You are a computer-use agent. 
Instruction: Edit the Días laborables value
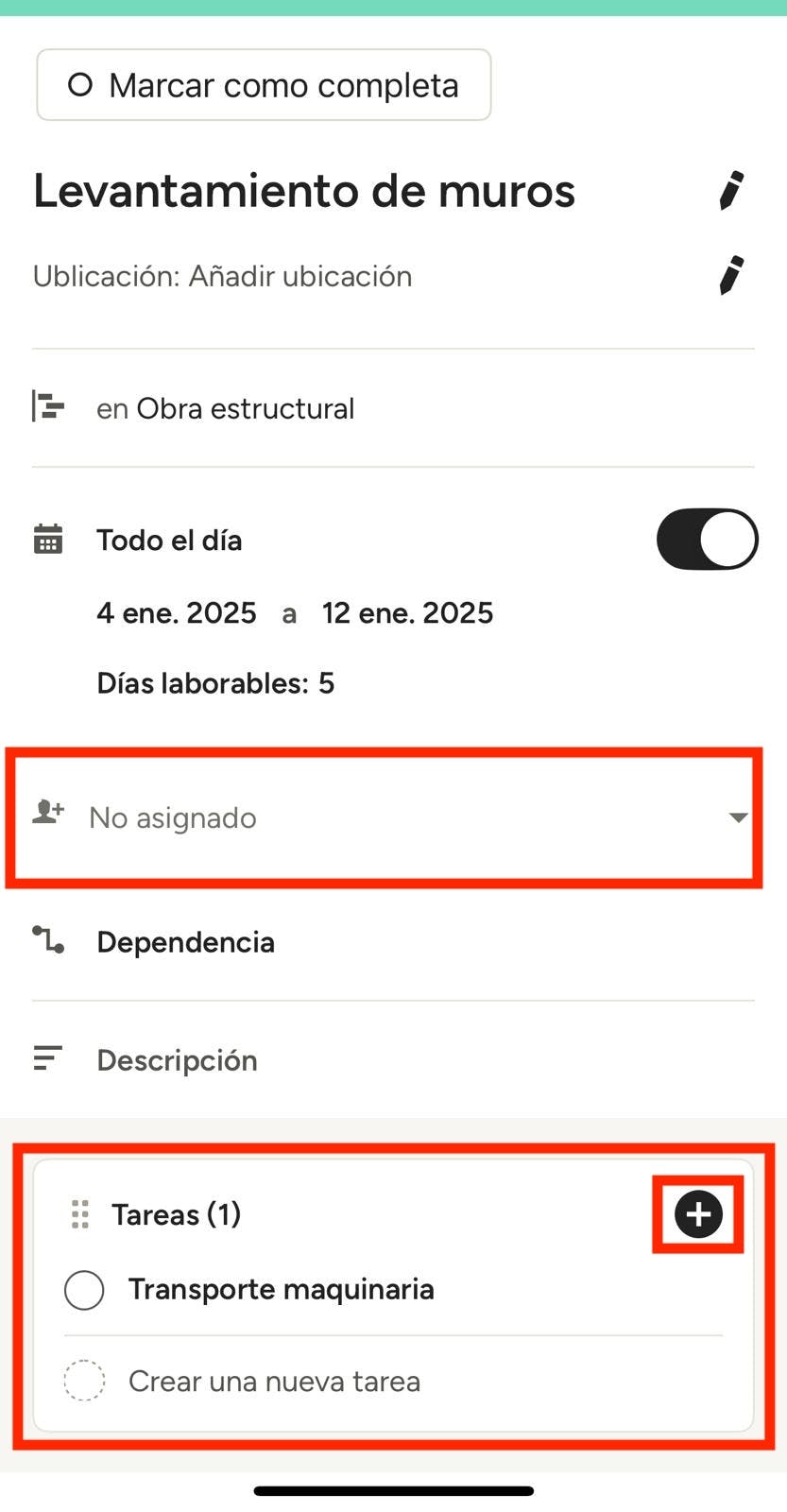point(326,683)
